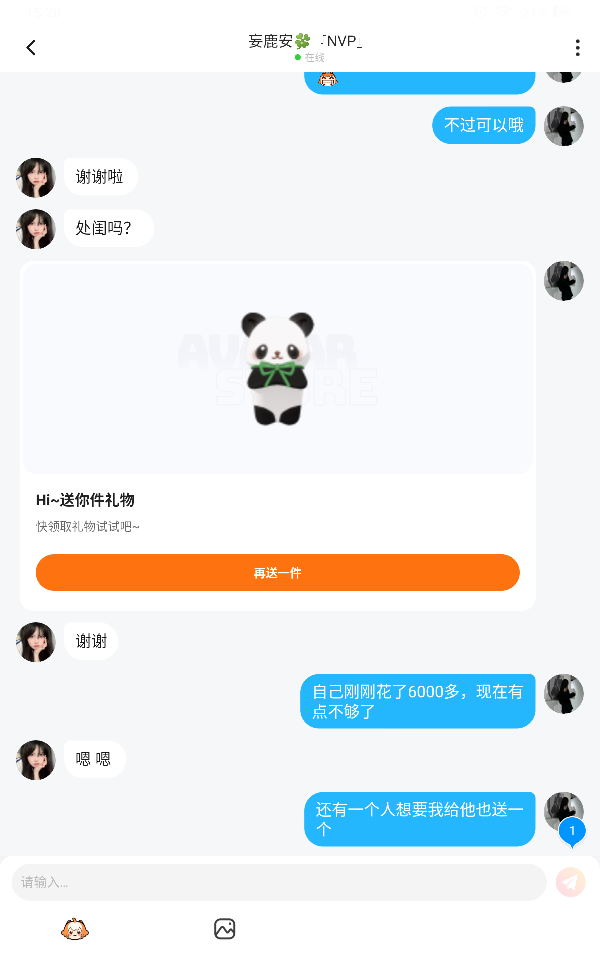600x960 pixels.
Task: Jump to the 1 unread message bubble
Action: [572, 831]
